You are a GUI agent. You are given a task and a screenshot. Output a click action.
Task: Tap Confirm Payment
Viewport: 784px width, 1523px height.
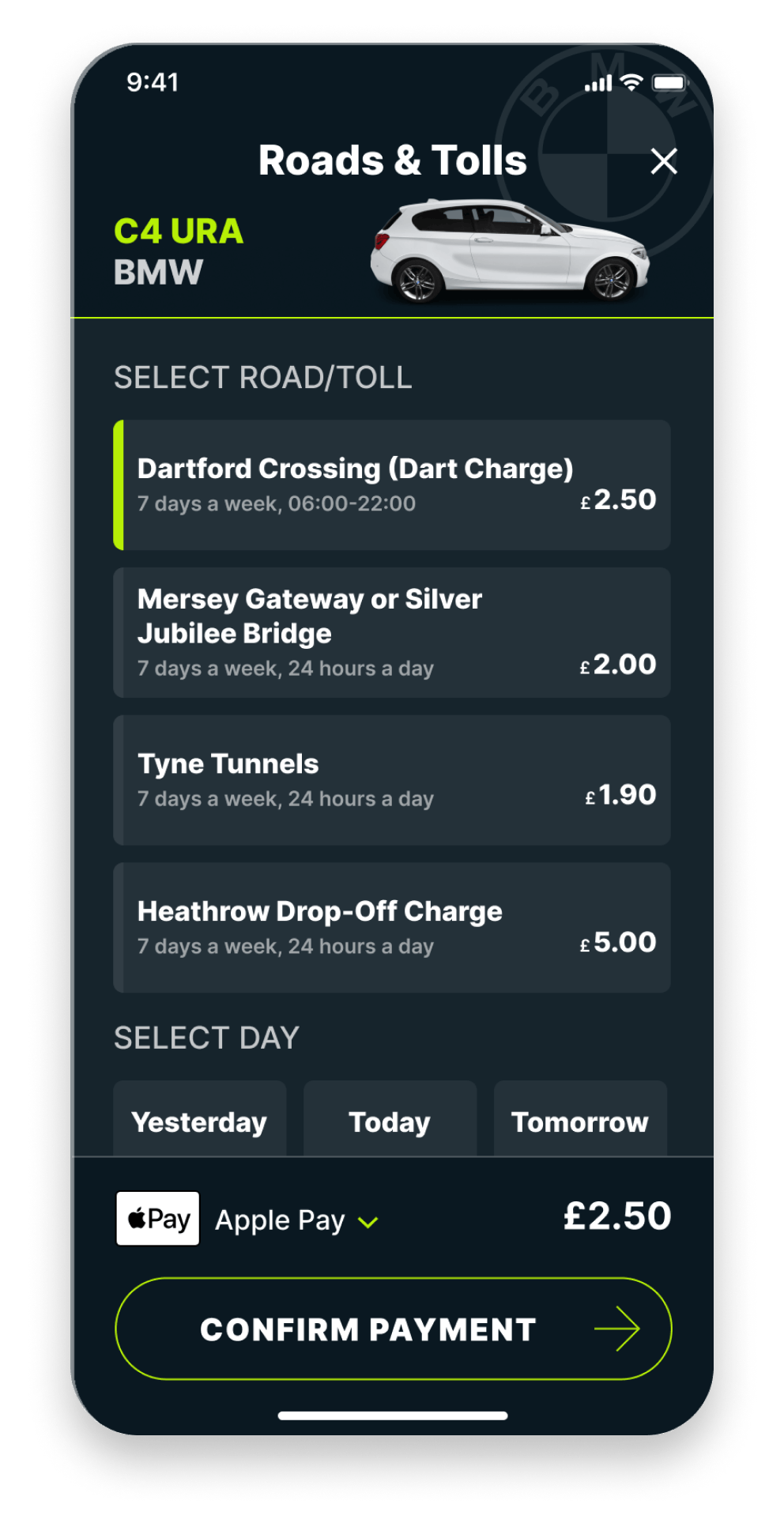393,1329
